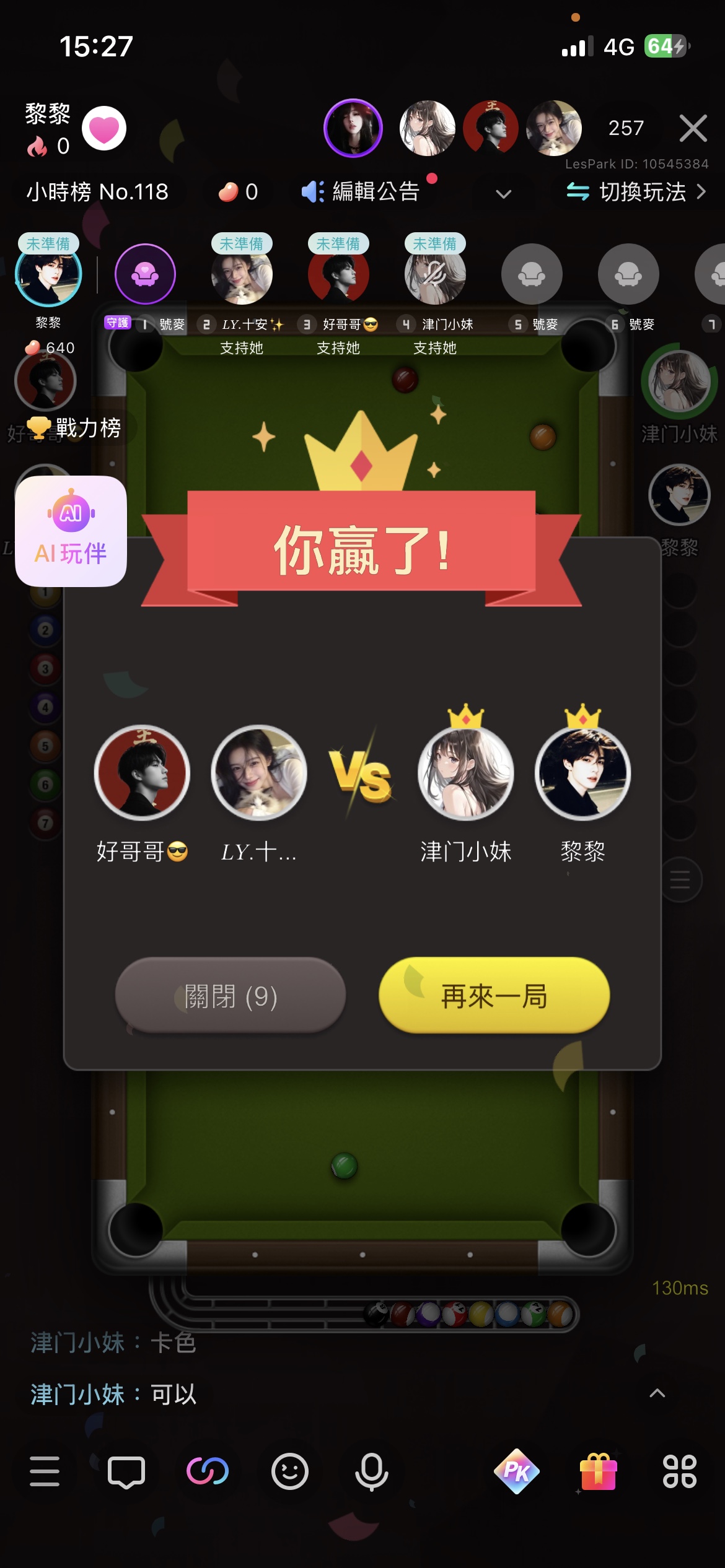This screenshot has width=725, height=1568.
Task: Open the 戰力榜 ranking
Action: [76, 428]
